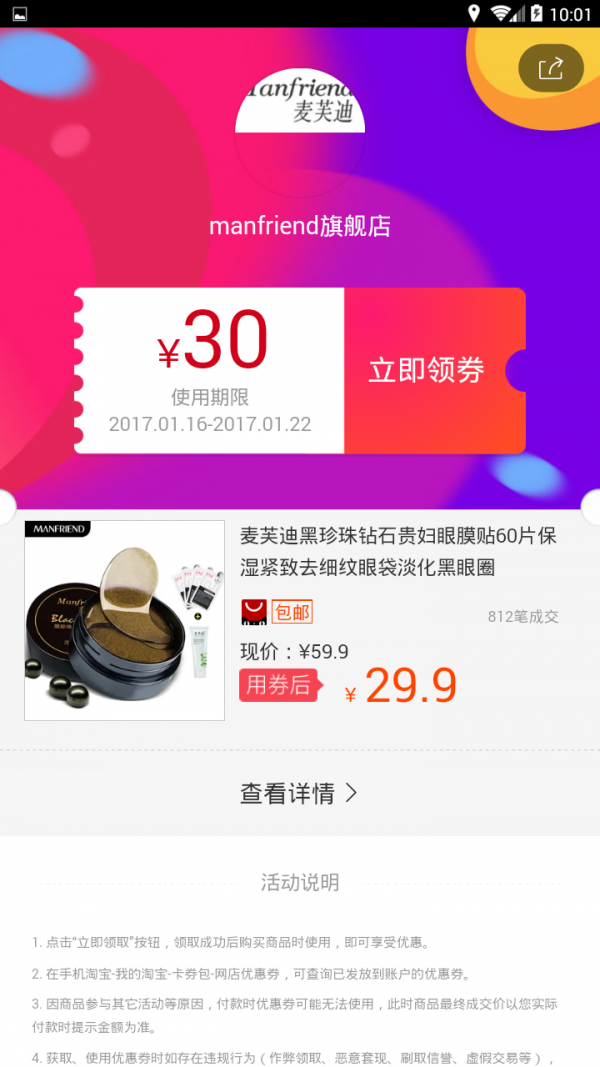Screen dimensions: 600x1067
Task: Claim the ¥30 coupon with 立即领券
Action: click(x=428, y=370)
